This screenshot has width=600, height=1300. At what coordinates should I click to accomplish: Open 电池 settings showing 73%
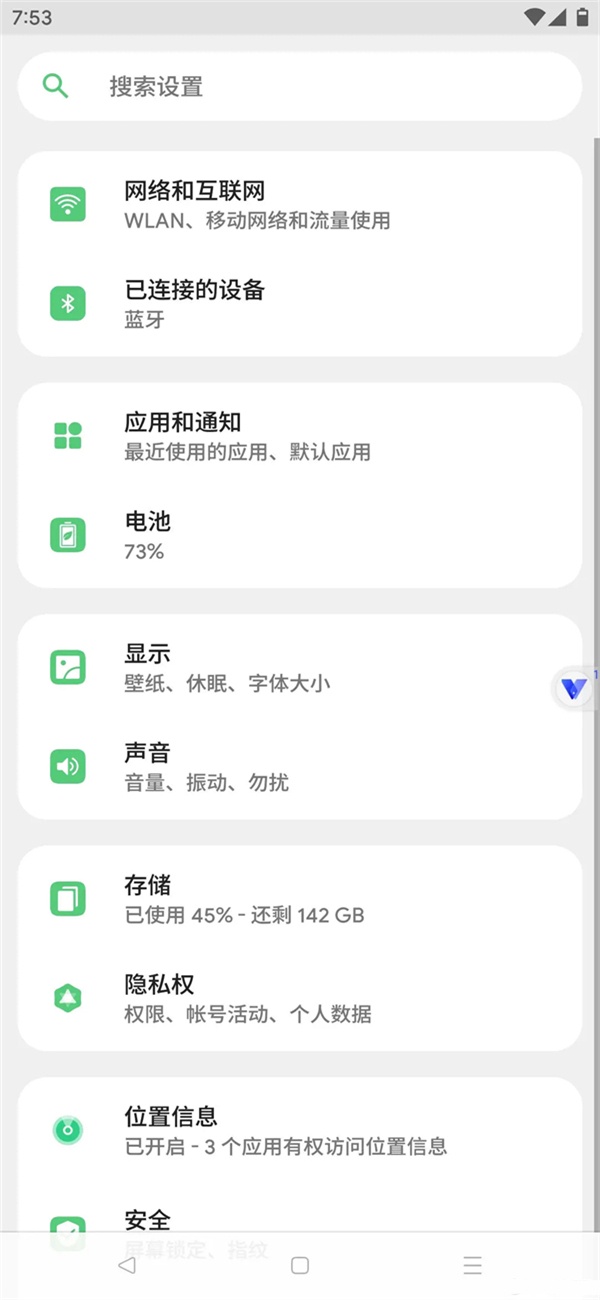pyautogui.click(x=300, y=535)
